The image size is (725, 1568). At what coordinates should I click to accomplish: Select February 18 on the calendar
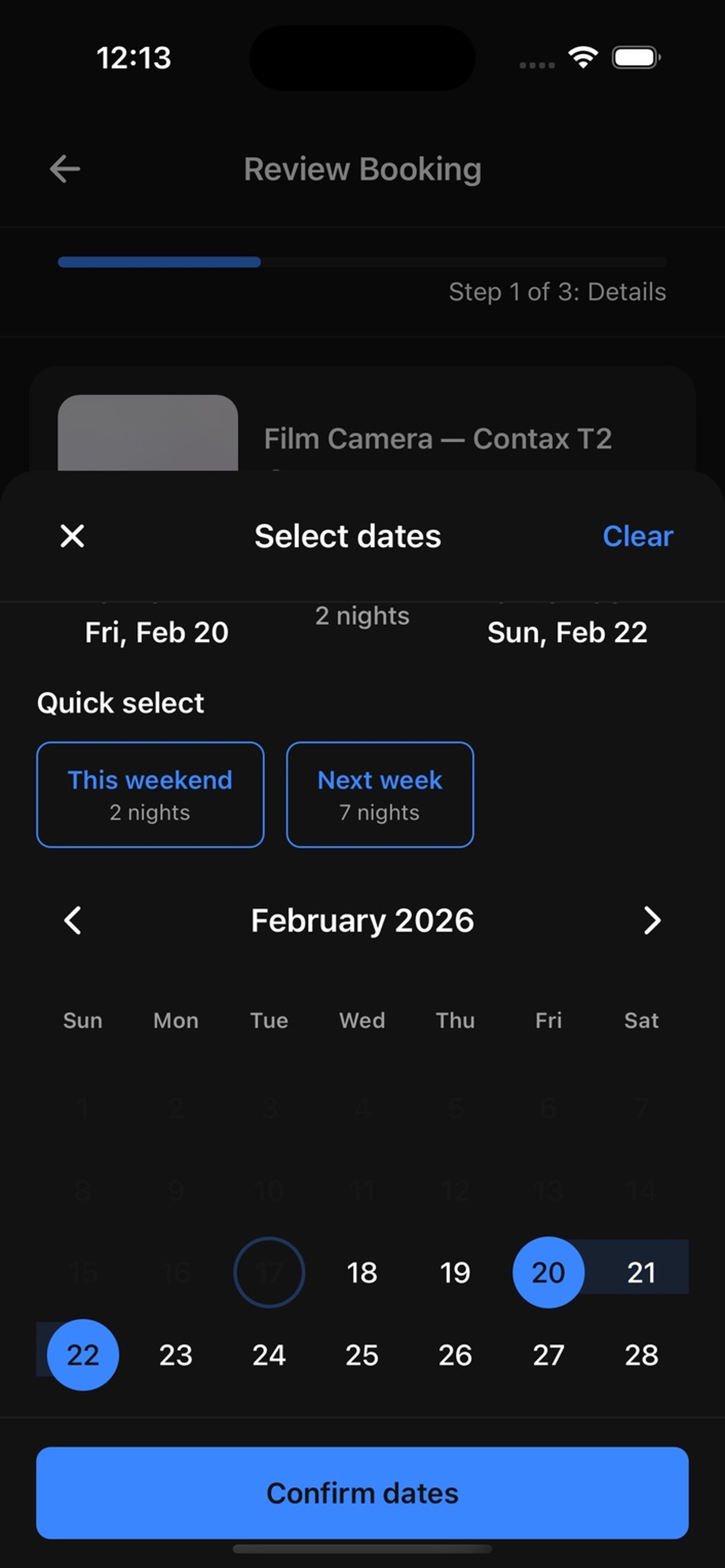point(362,1272)
